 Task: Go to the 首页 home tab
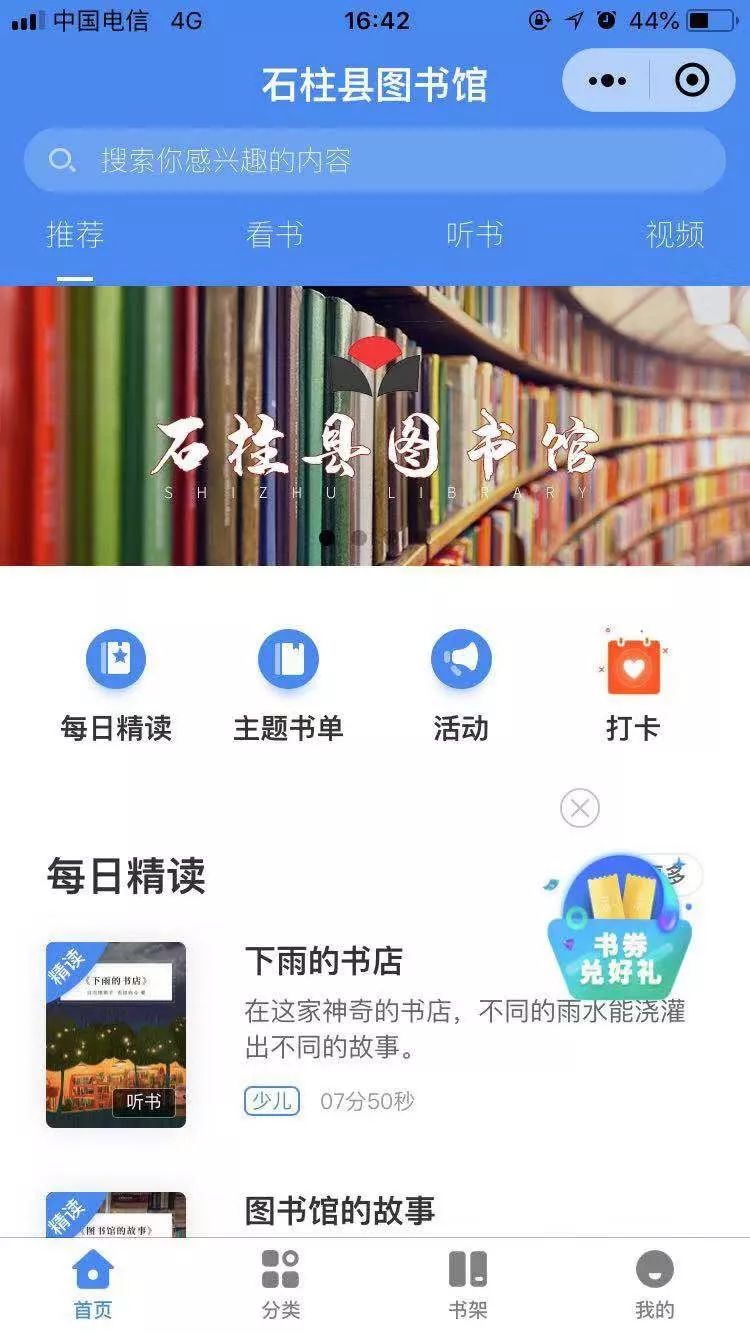(93, 1285)
